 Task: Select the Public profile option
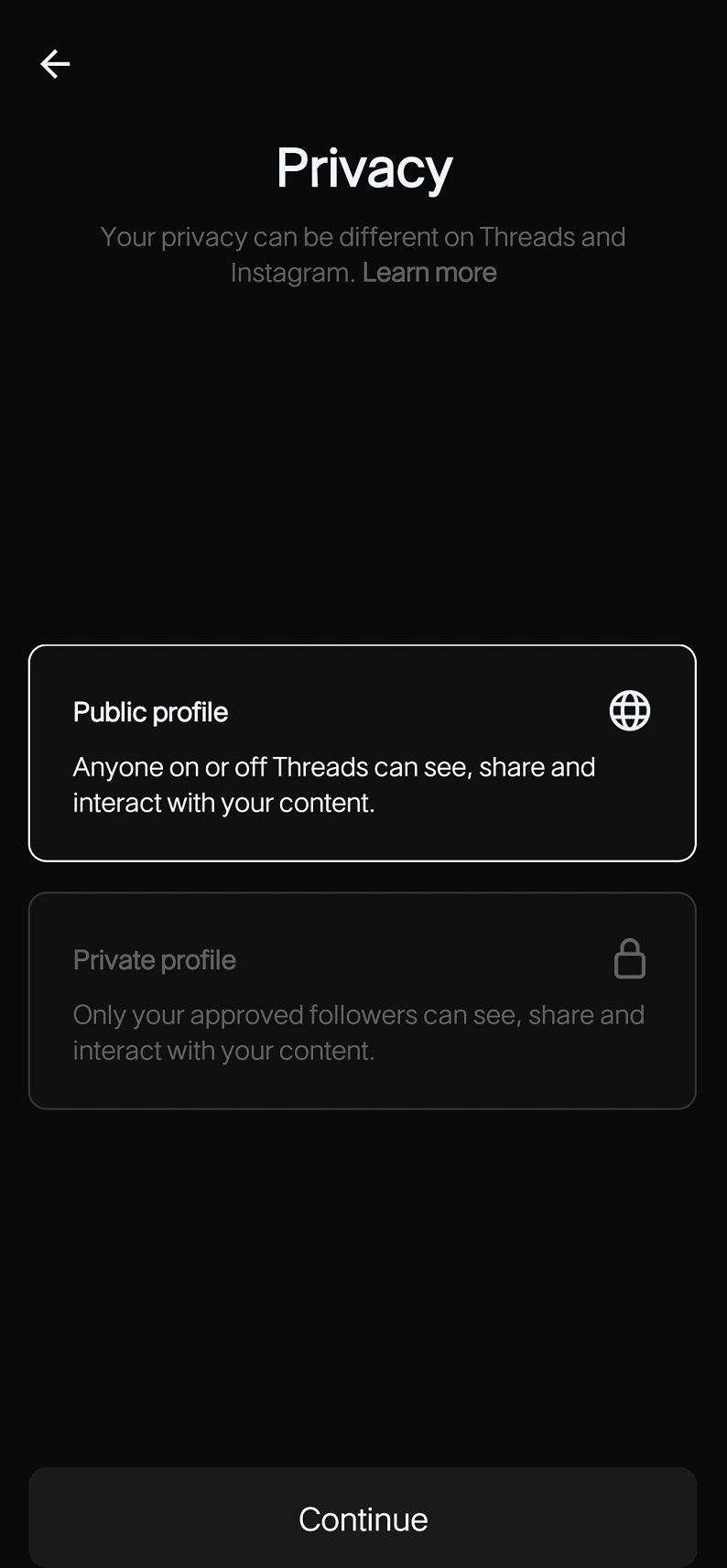pos(363,752)
